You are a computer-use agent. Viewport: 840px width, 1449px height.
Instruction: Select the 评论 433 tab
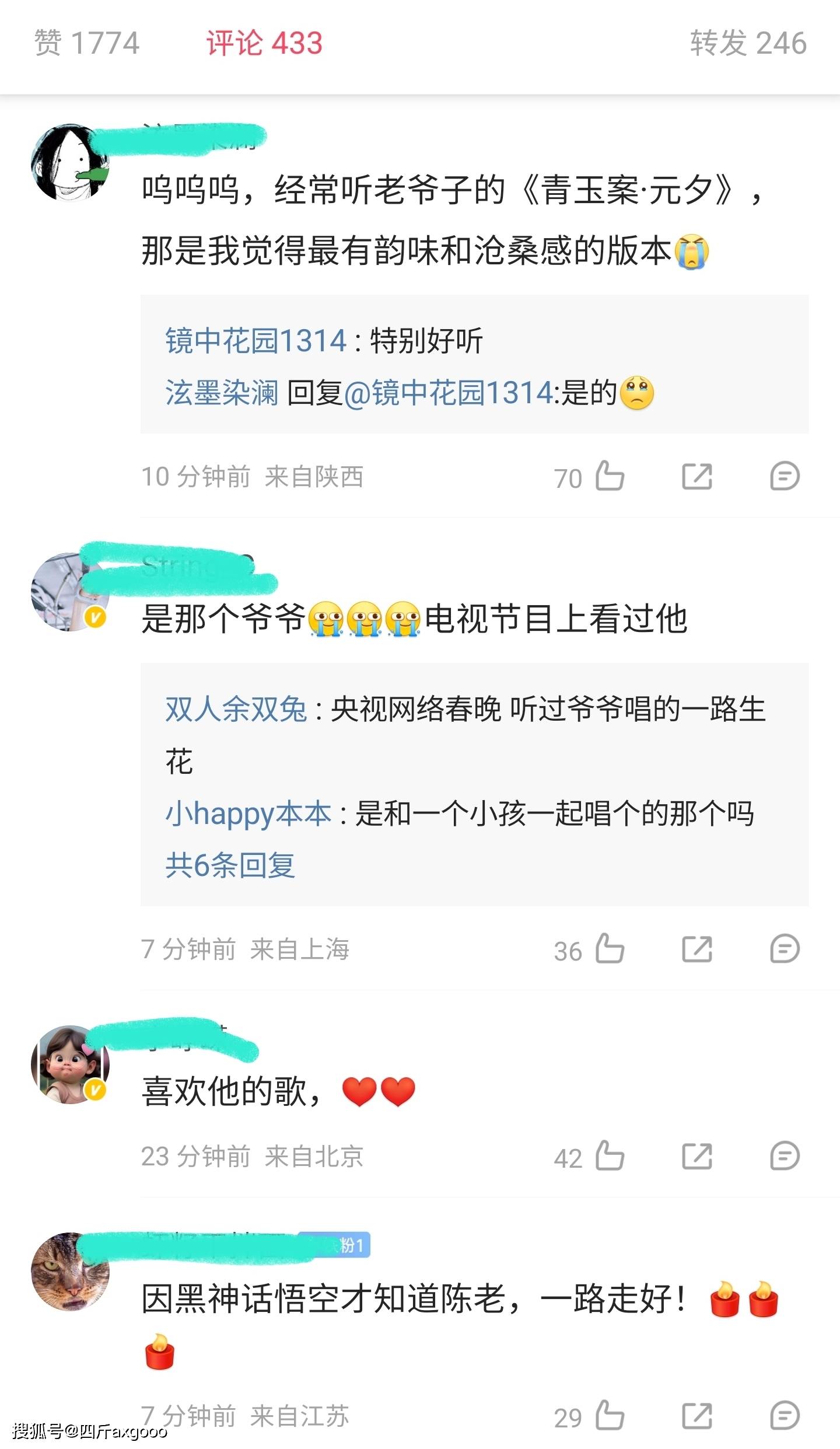(264, 43)
